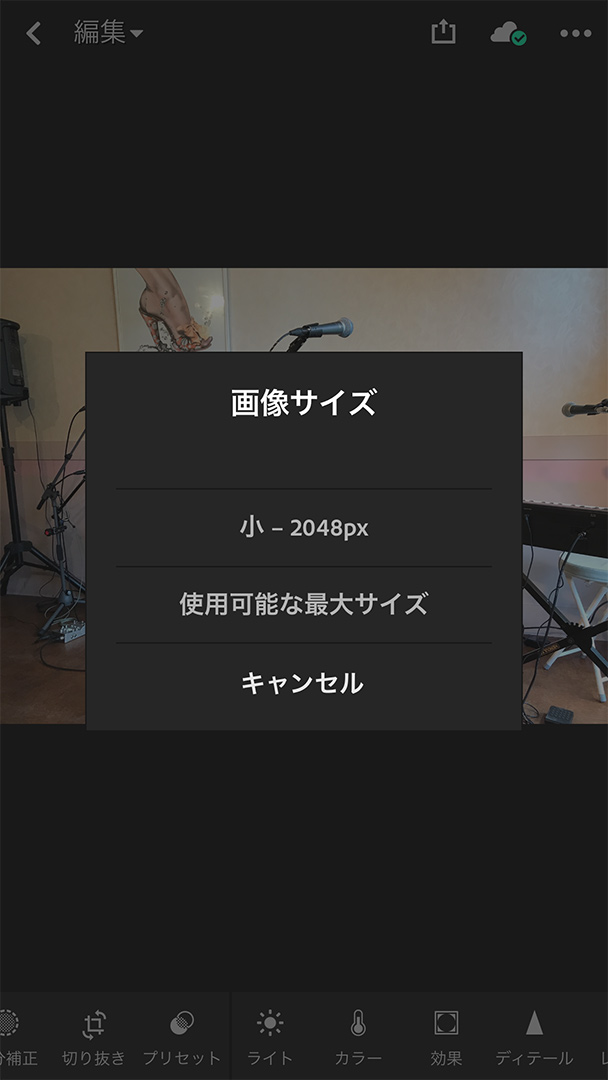Screen dimensions: 608x1080
Task: Check cloud sync status icon
Action: point(509,33)
